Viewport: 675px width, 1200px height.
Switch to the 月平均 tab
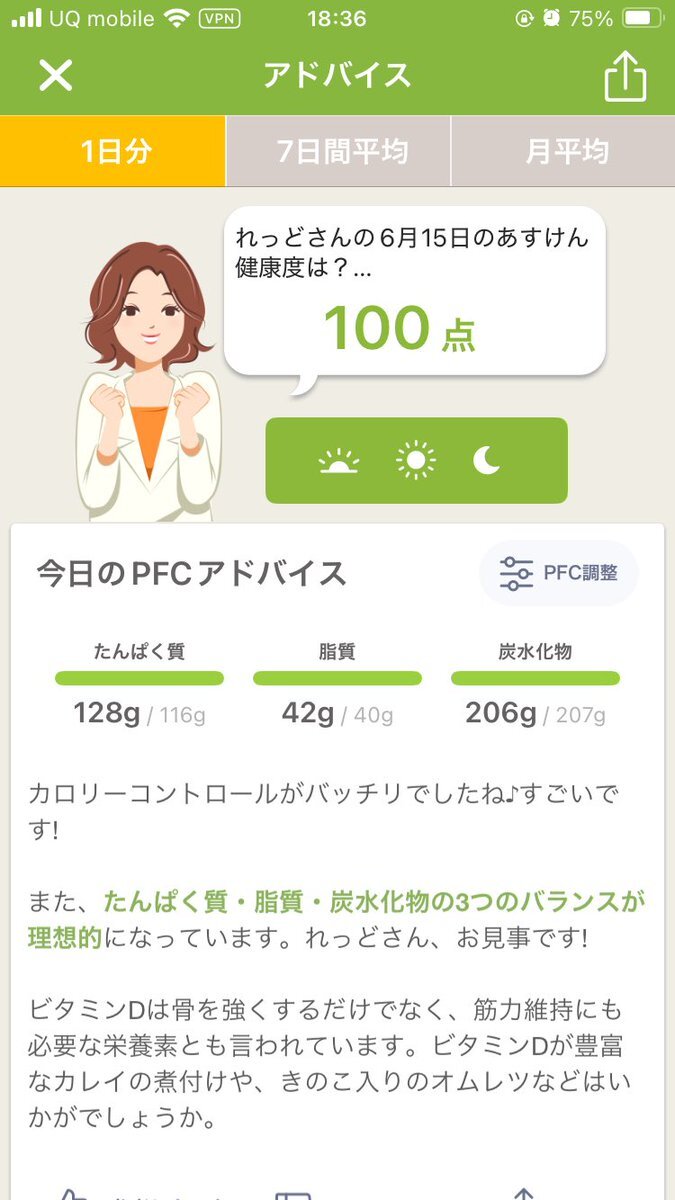point(565,152)
